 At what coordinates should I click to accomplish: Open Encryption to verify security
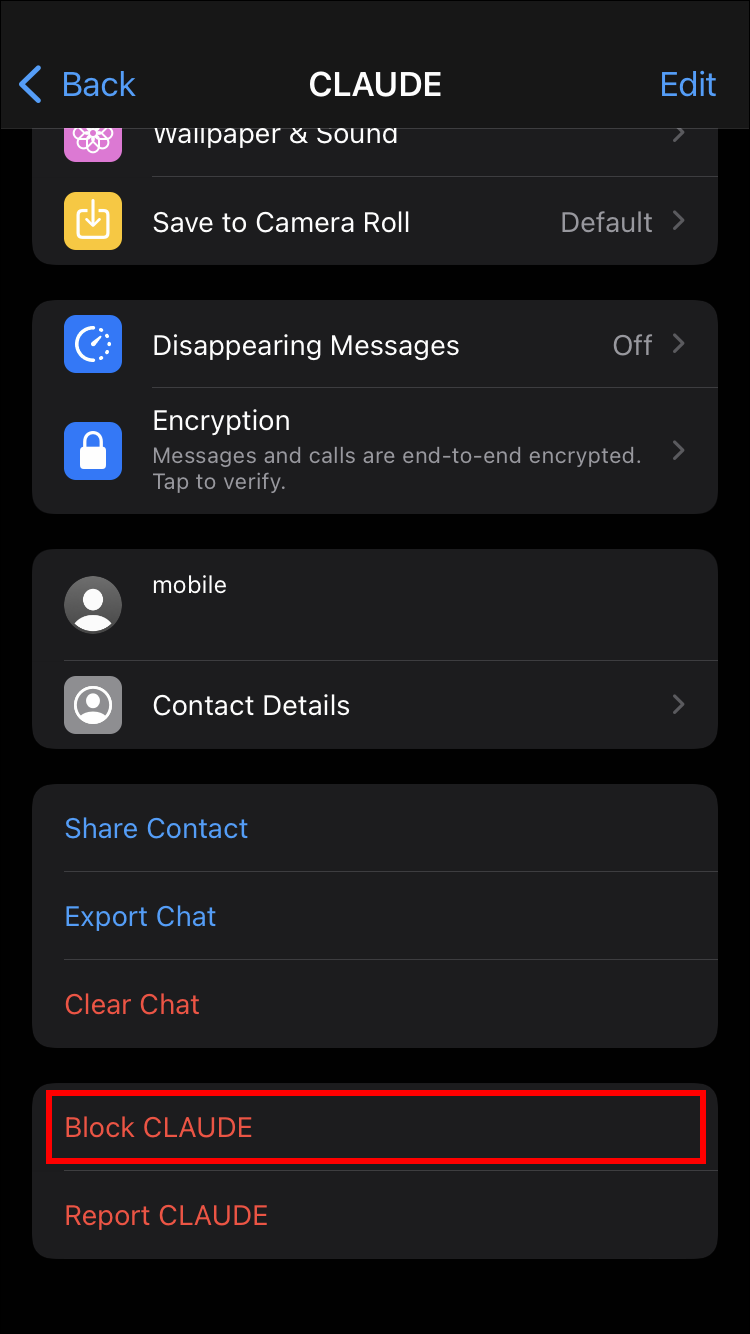pyautogui.click(x=375, y=451)
